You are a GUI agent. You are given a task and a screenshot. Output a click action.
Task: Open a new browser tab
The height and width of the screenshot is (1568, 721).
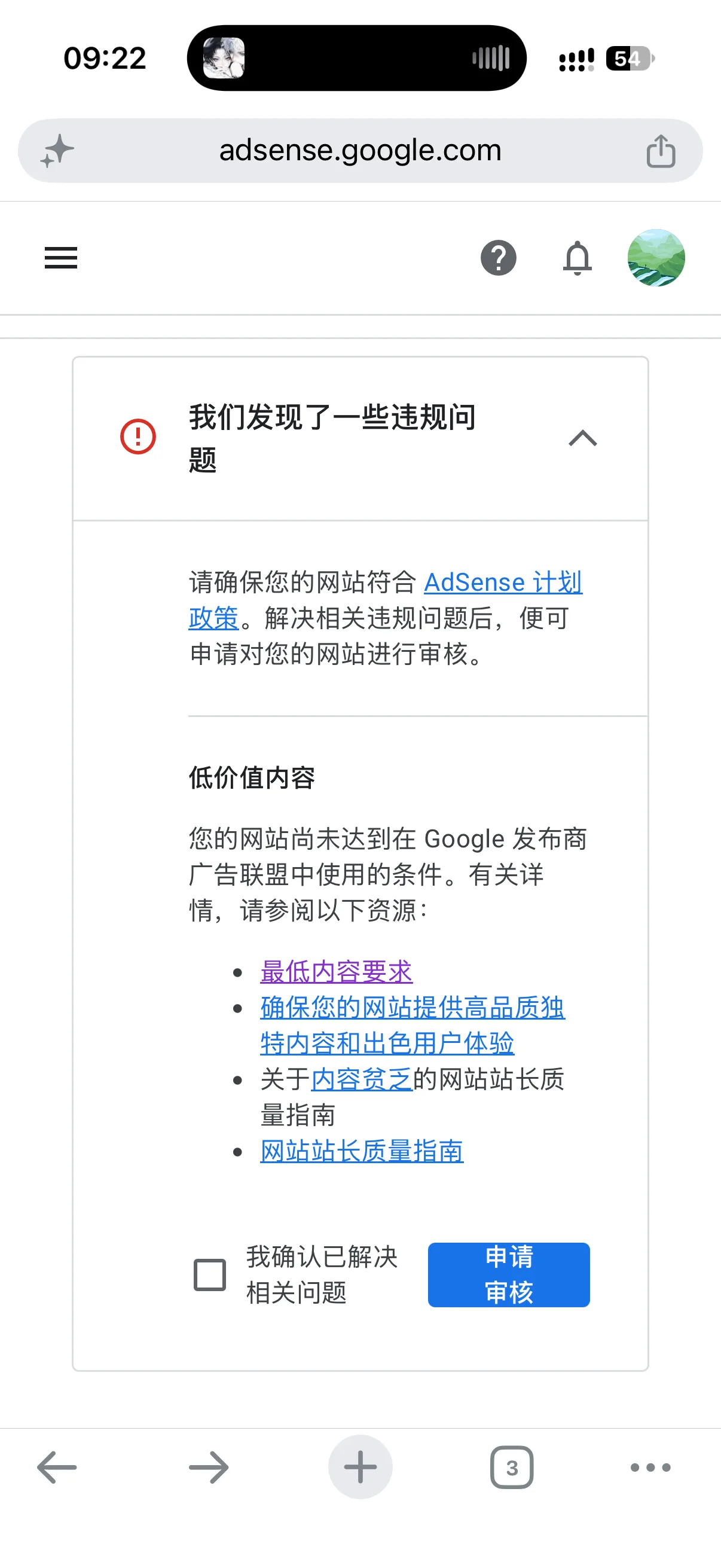[x=360, y=1467]
